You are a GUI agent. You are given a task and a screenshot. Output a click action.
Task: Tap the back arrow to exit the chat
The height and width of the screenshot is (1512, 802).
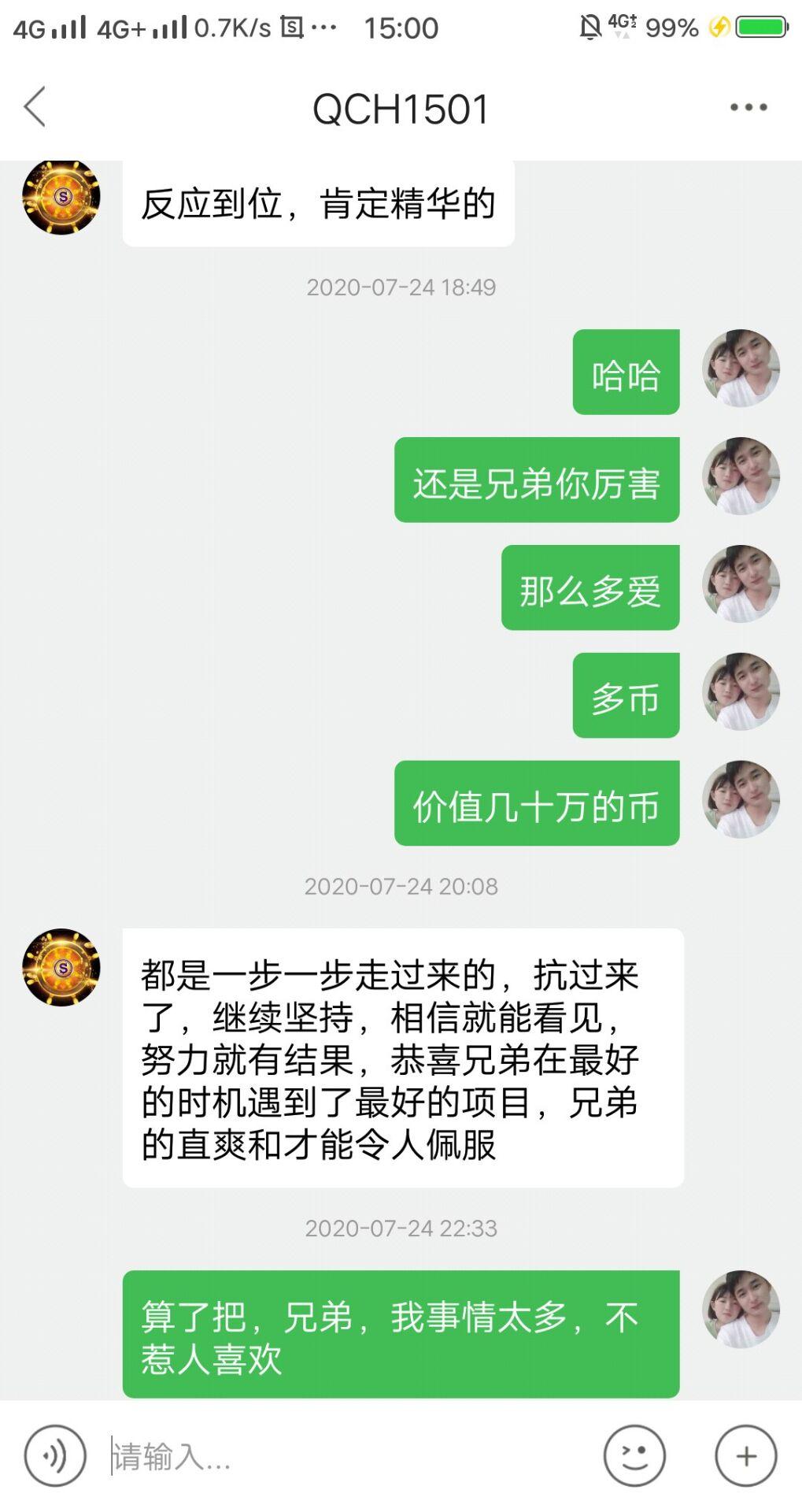(x=35, y=107)
